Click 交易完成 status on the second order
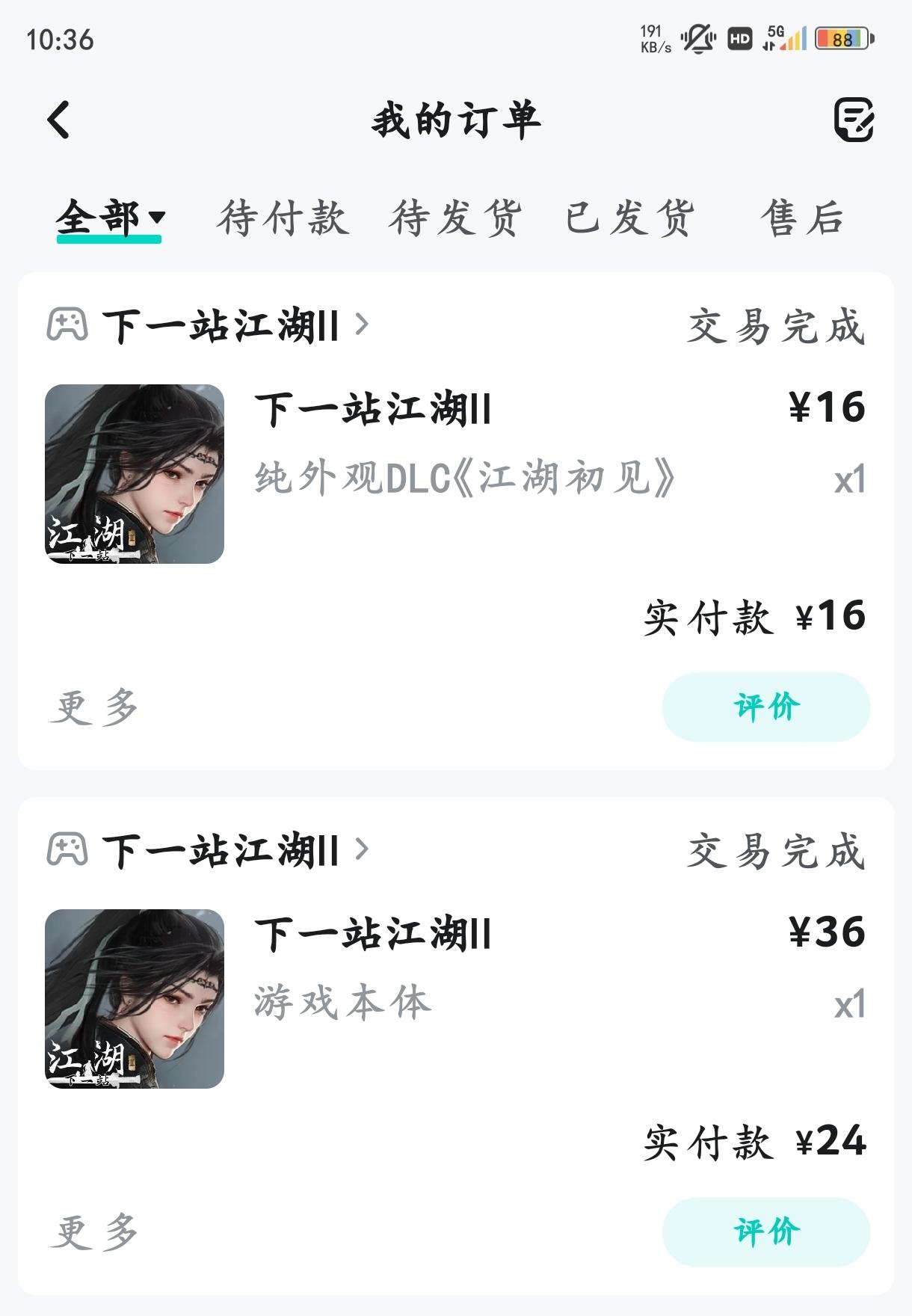This screenshot has width=912, height=1316. pyautogui.click(x=777, y=849)
